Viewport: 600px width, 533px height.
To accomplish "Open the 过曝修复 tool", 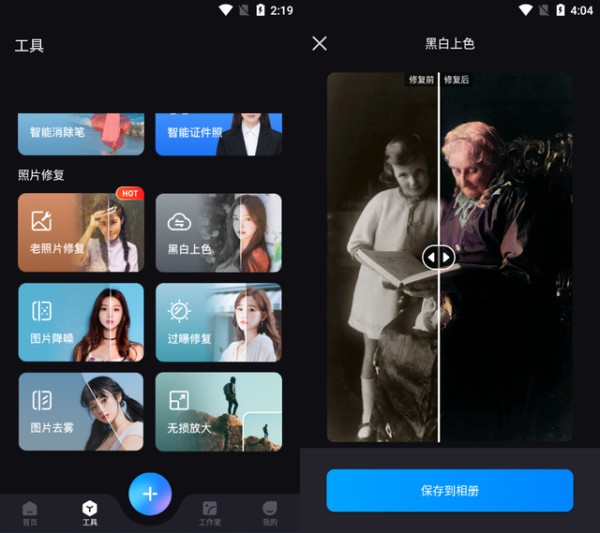I will [x=218, y=322].
